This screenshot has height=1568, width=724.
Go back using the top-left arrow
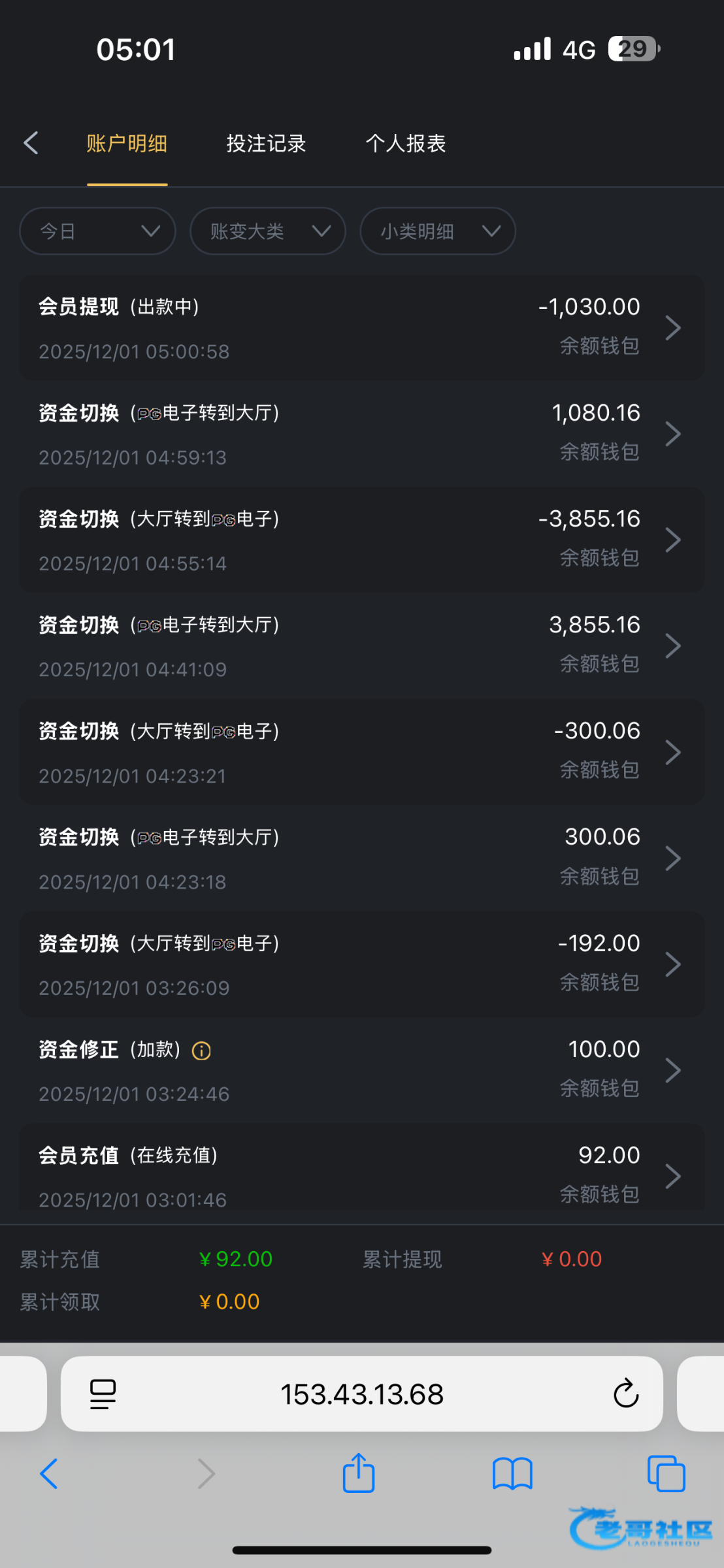point(31,143)
